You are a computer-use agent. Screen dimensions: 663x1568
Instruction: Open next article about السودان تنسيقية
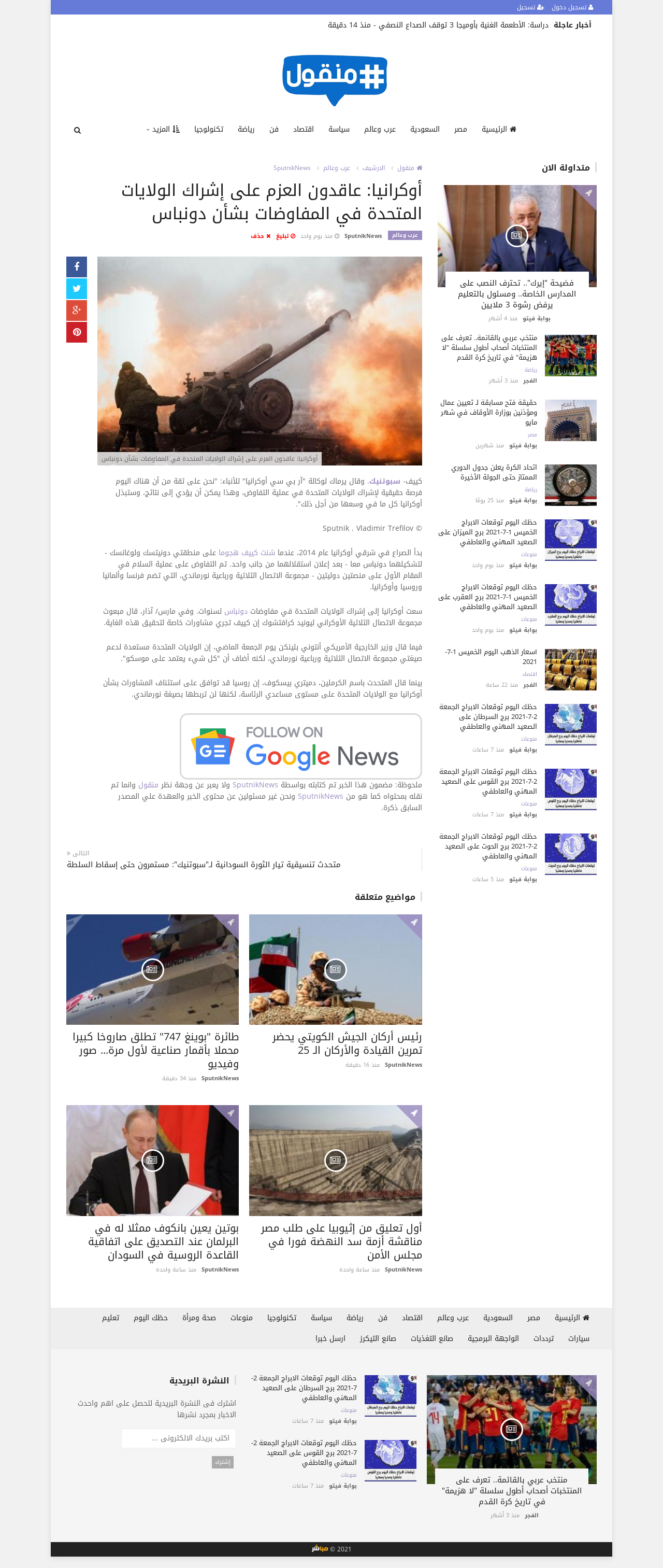204,865
